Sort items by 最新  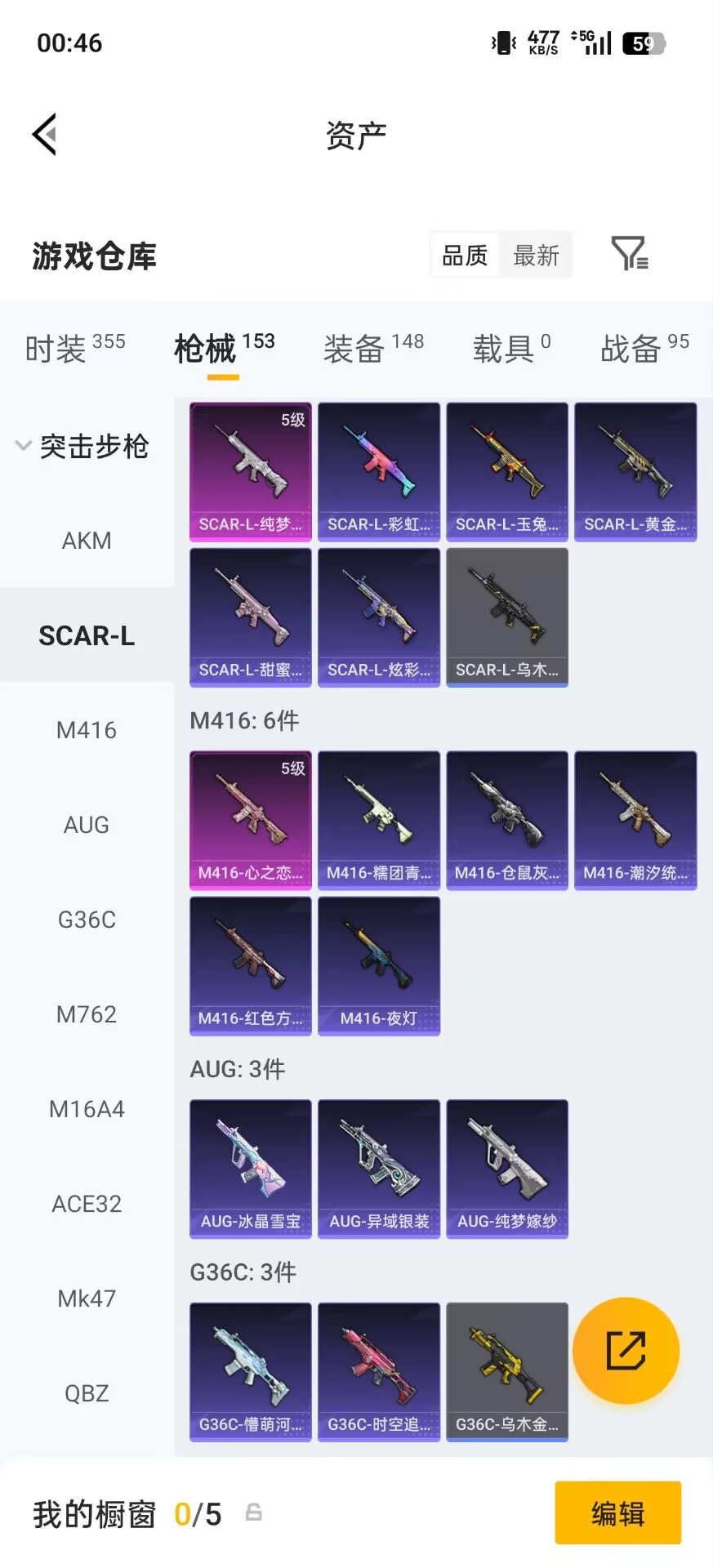coord(536,256)
